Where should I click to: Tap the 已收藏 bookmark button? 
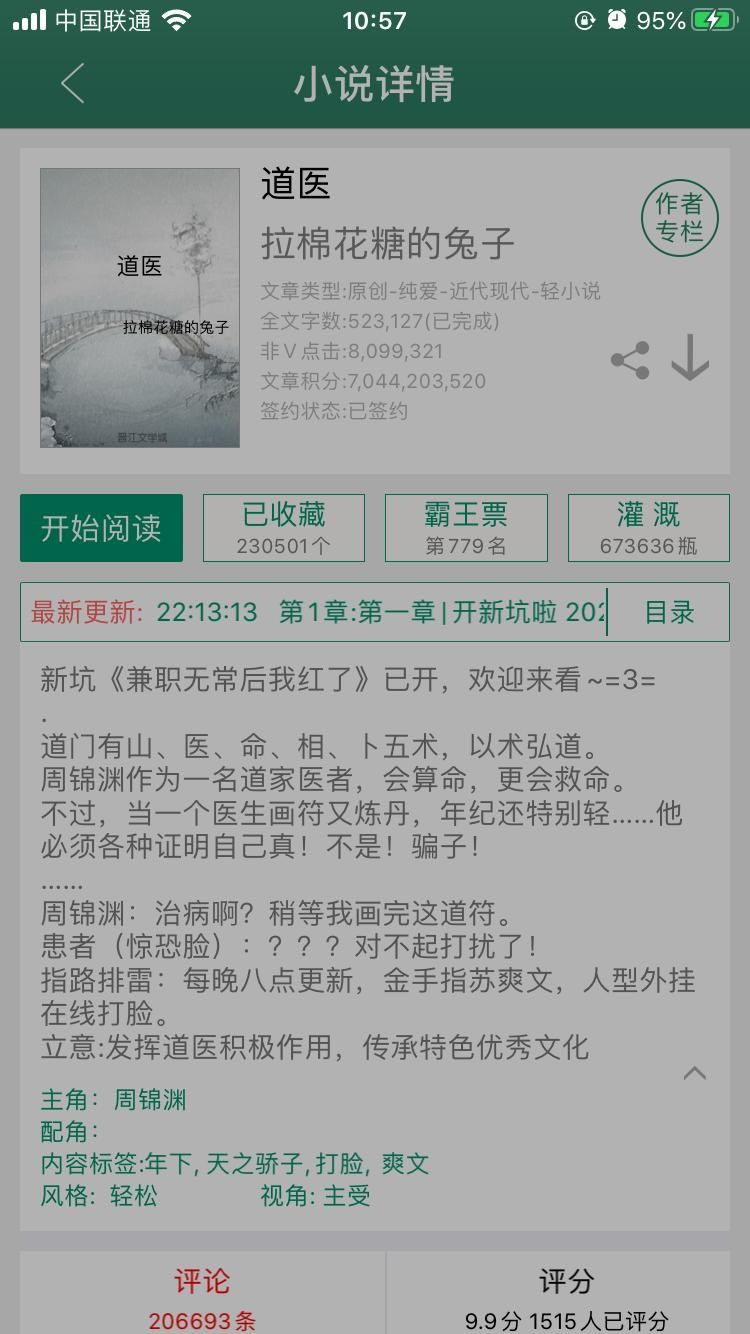point(284,528)
